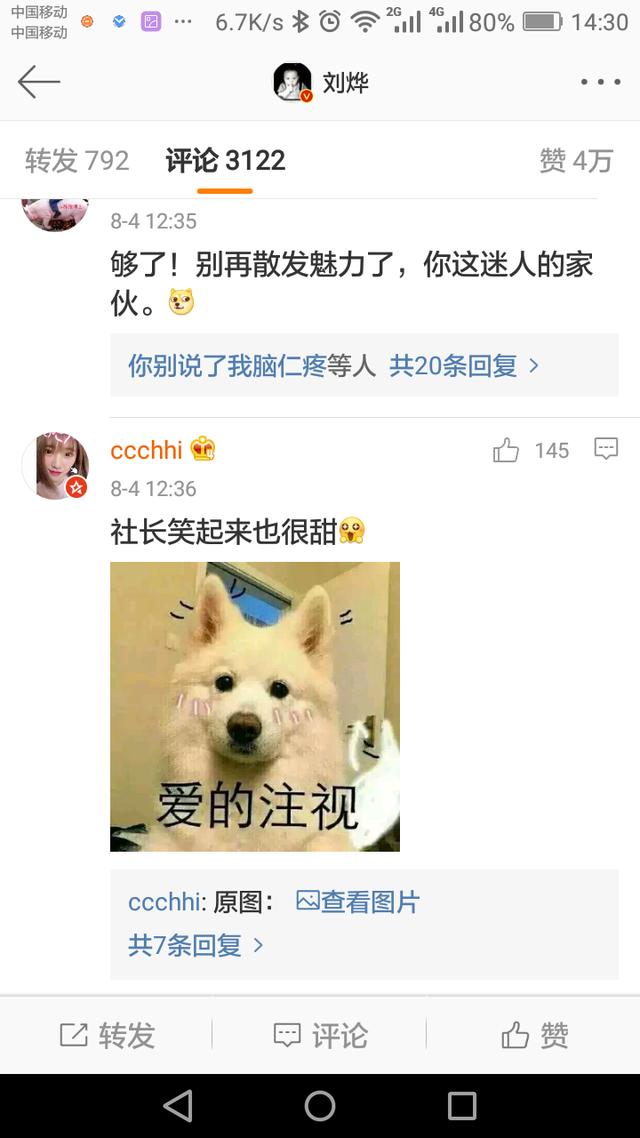The image size is (640, 1138).
Task: Open 你别说了我脑仁疼's profile link
Action: coord(226,366)
